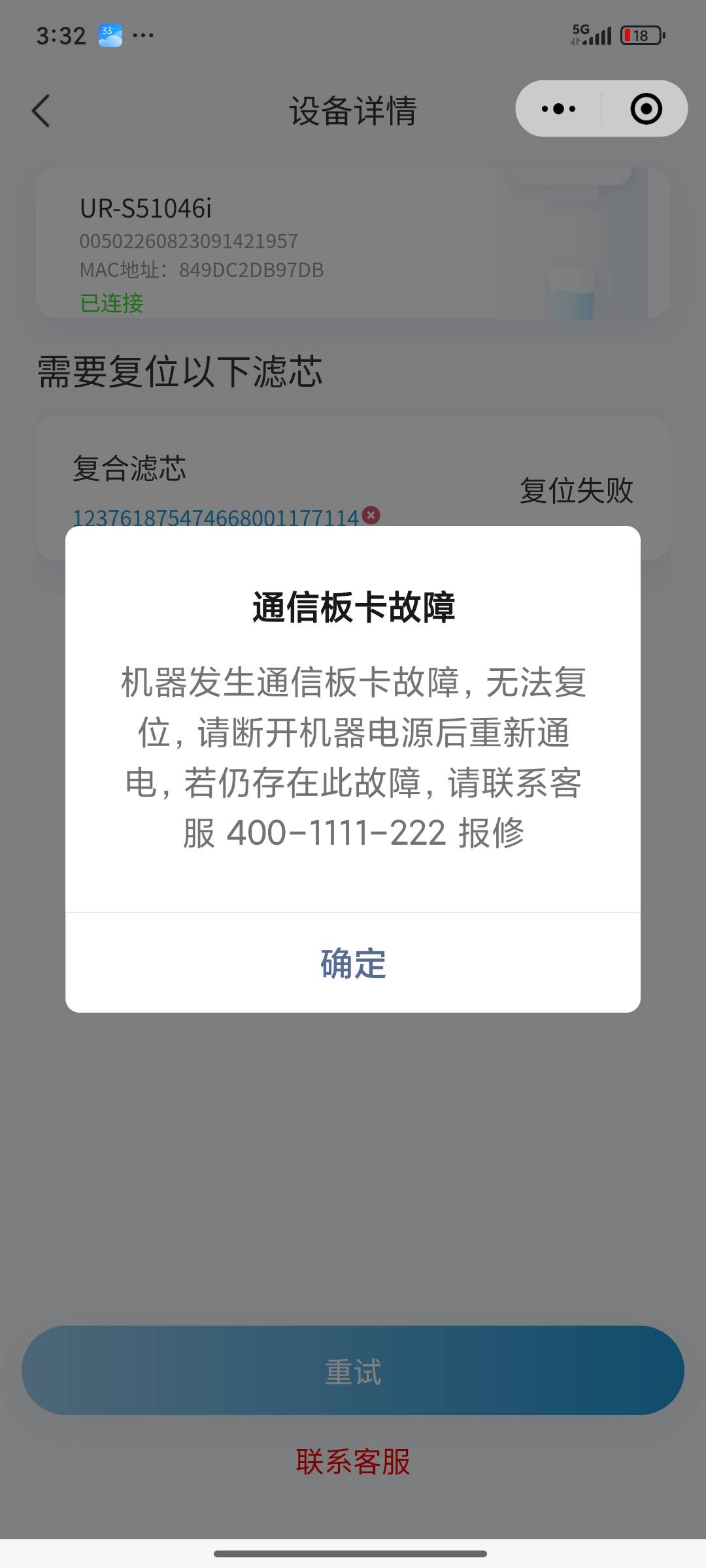The height and width of the screenshot is (1568, 706).
Task: Tap the 重试 retry button
Action: click(x=353, y=1371)
